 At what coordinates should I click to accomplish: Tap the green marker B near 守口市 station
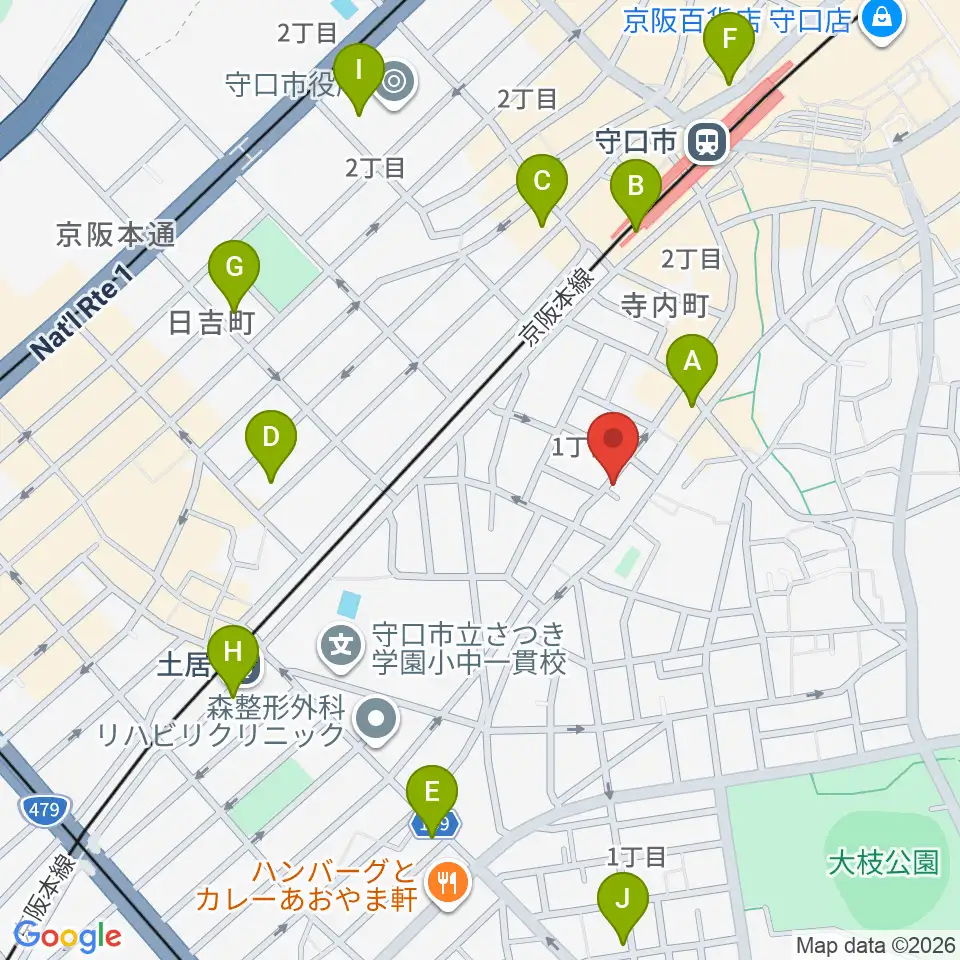pyautogui.click(x=636, y=194)
